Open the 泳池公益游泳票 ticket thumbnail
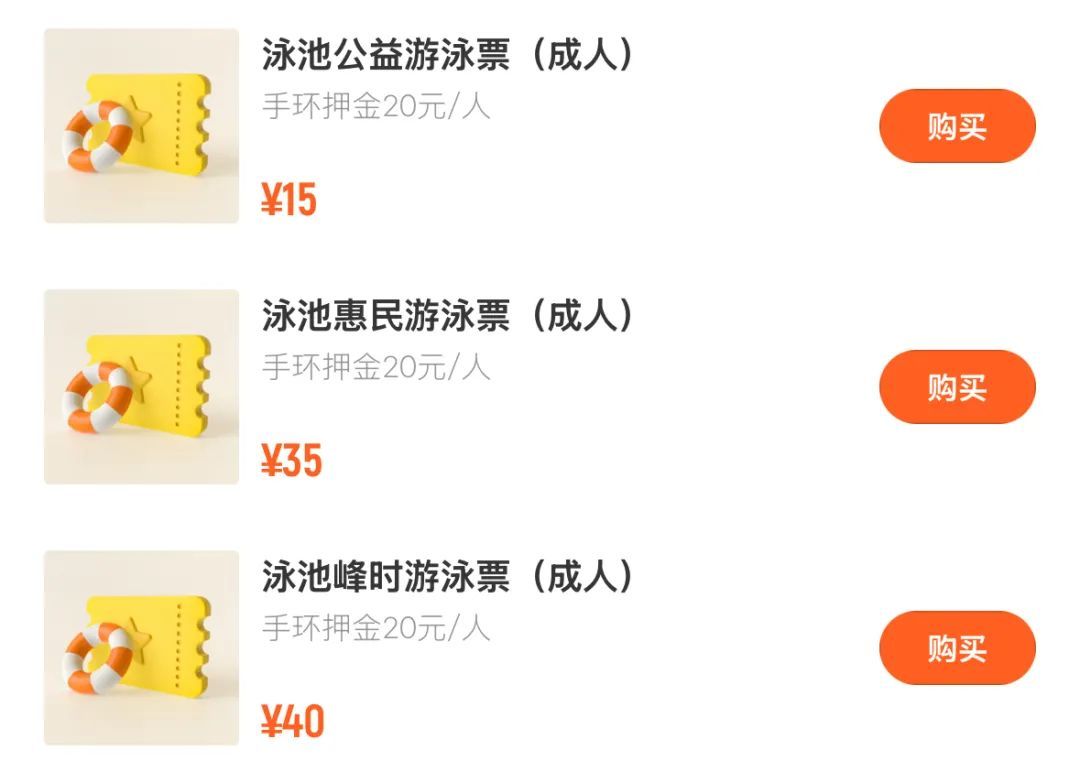The height and width of the screenshot is (772, 1080). (141, 126)
